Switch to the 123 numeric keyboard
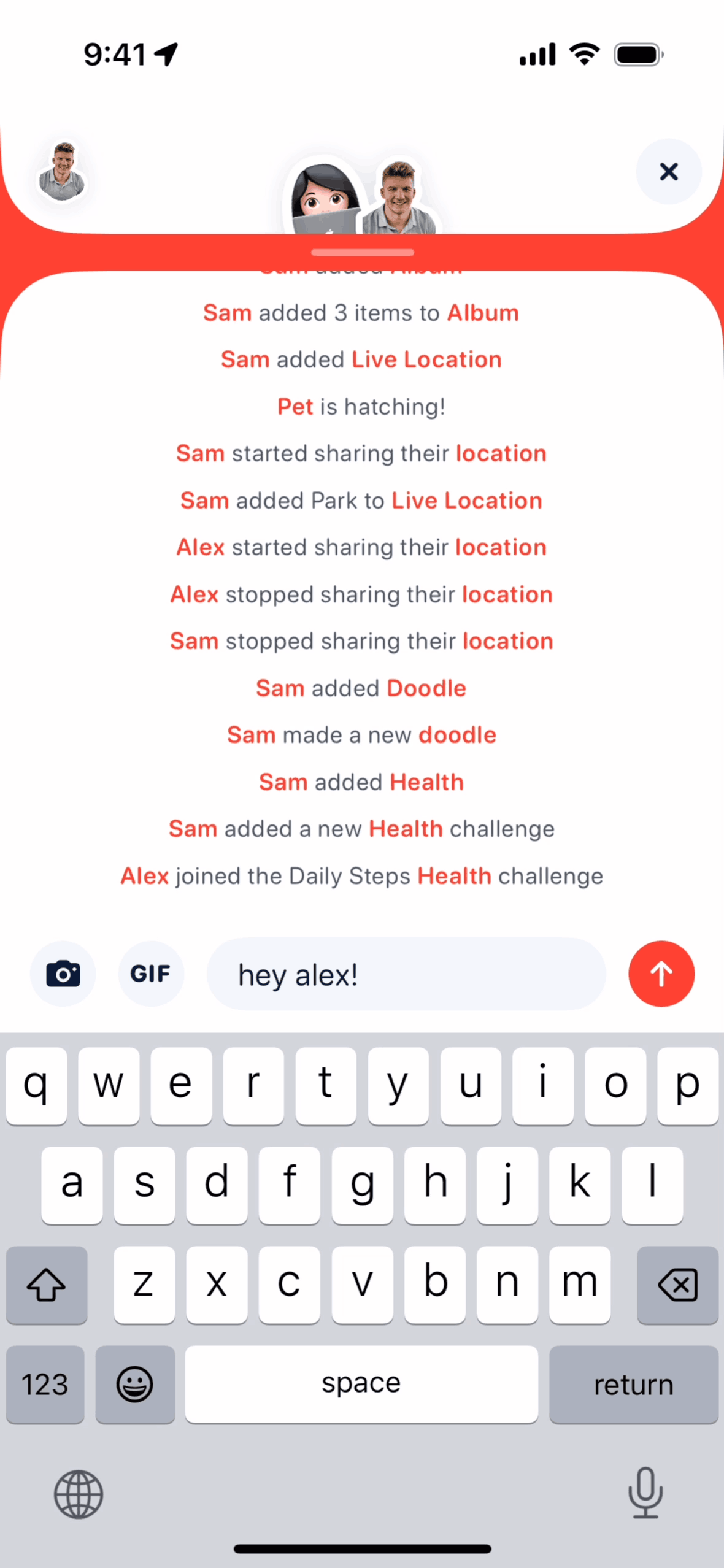The height and width of the screenshot is (1568, 724). tap(45, 1385)
